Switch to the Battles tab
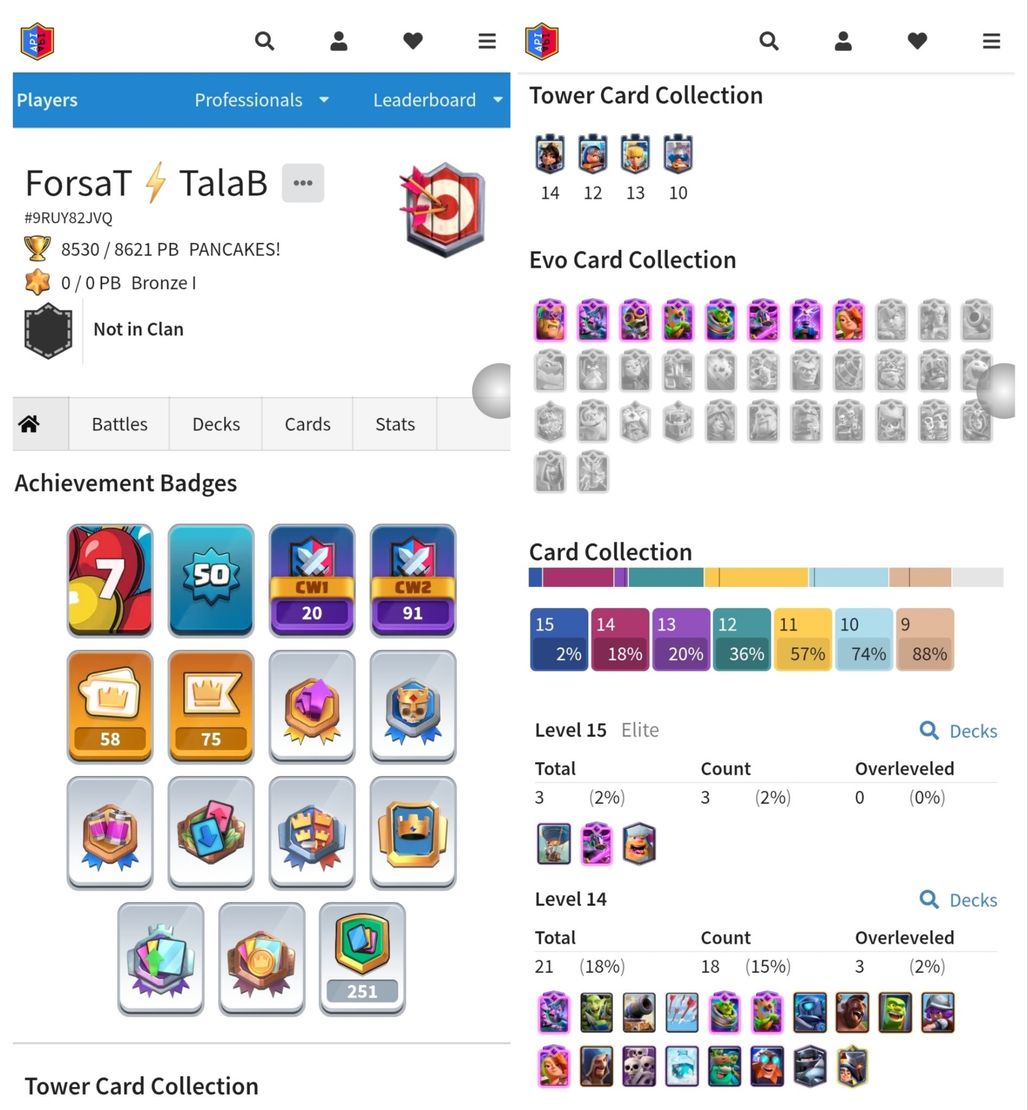Viewport: 1028px width, 1110px height. click(x=119, y=424)
